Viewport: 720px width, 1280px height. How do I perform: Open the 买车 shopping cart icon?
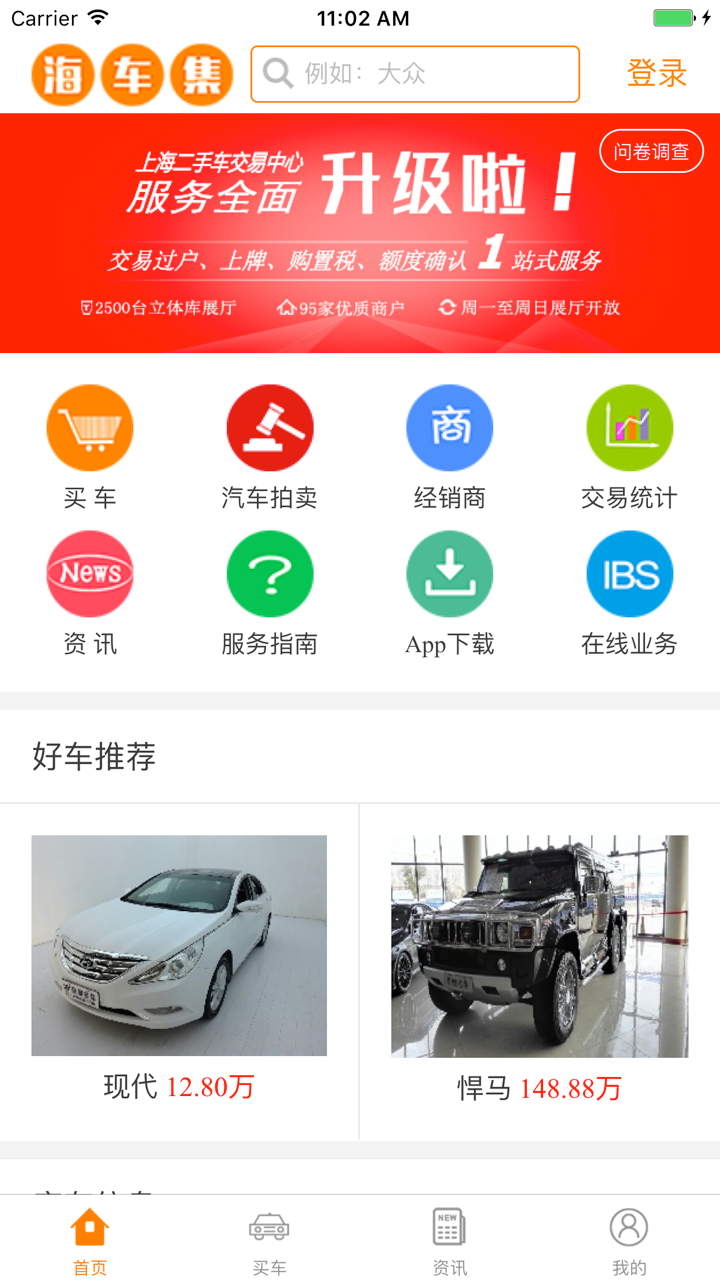click(90, 427)
